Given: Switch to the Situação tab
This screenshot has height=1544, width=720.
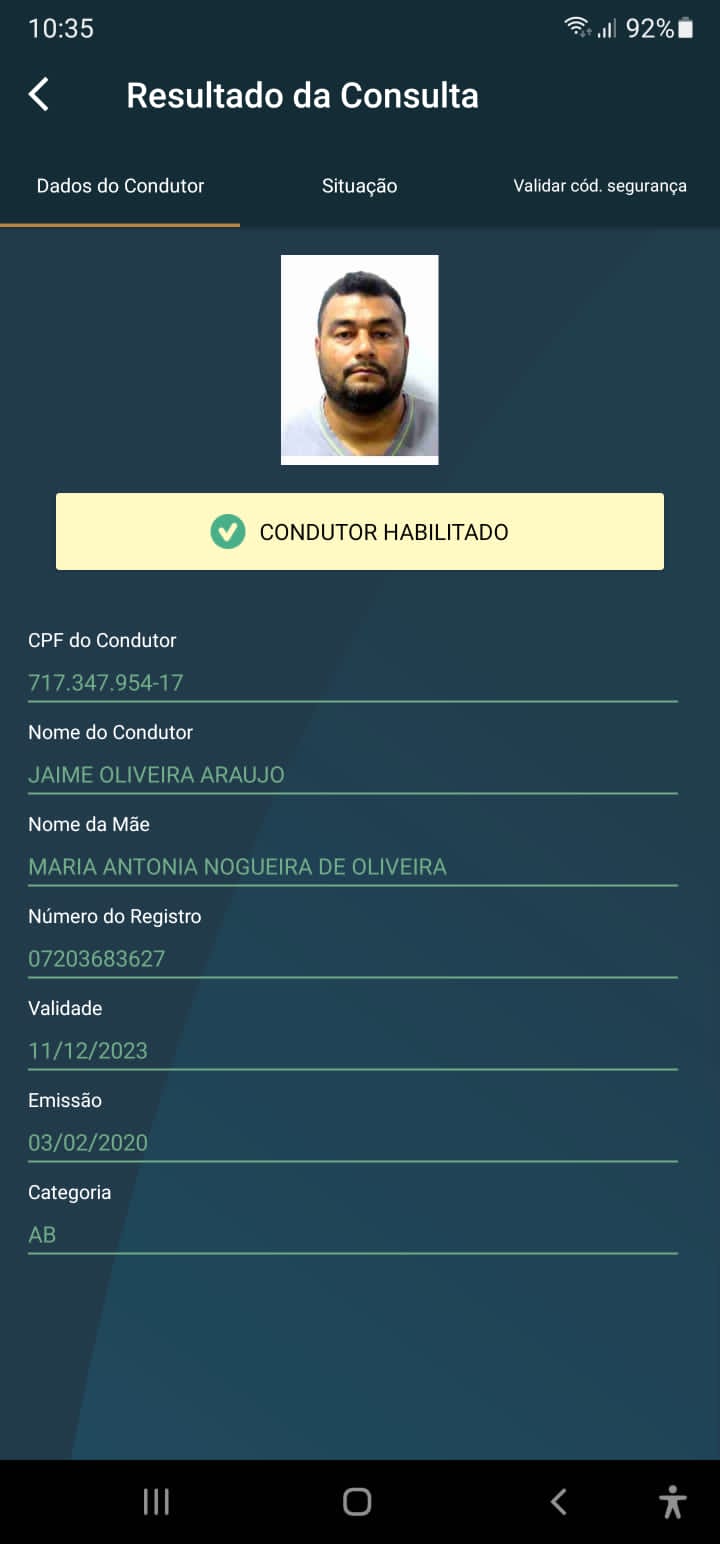Looking at the screenshot, I should [359, 186].
